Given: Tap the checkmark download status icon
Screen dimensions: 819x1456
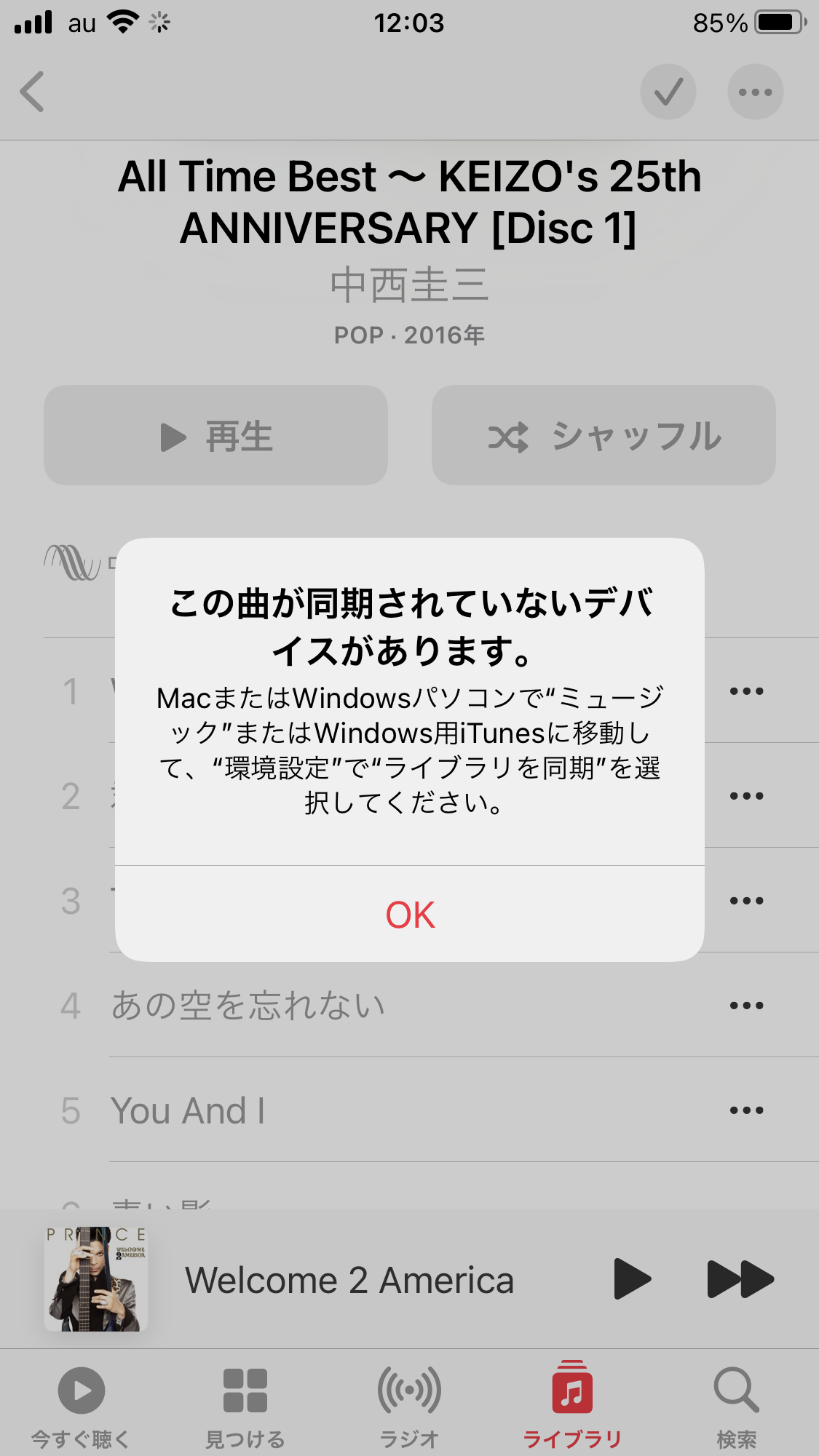Looking at the screenshot, I should click(x=668, y=92).
